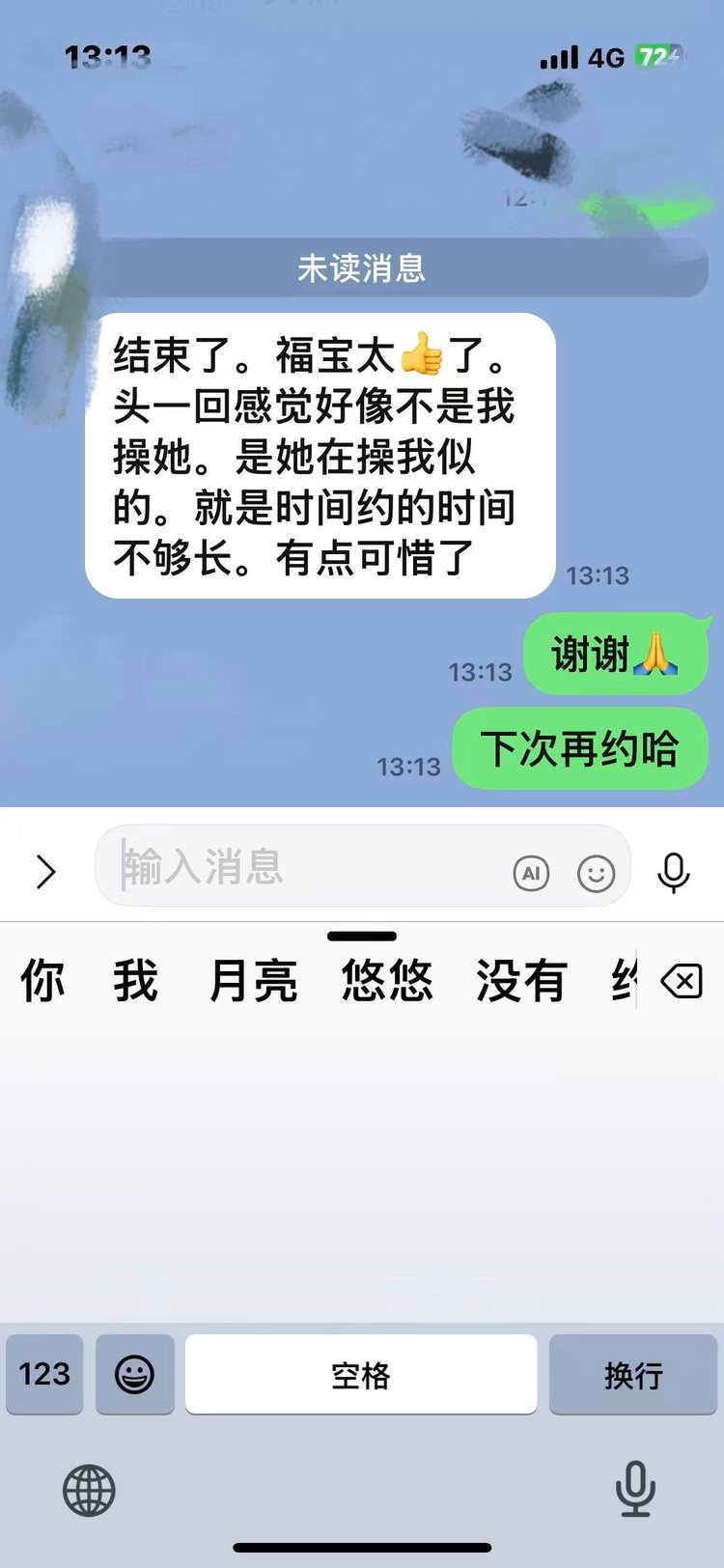Insert the suggested word 没有
This screenshot has width=724, height=1568.
pyautogui.click(x=520, y=981)
